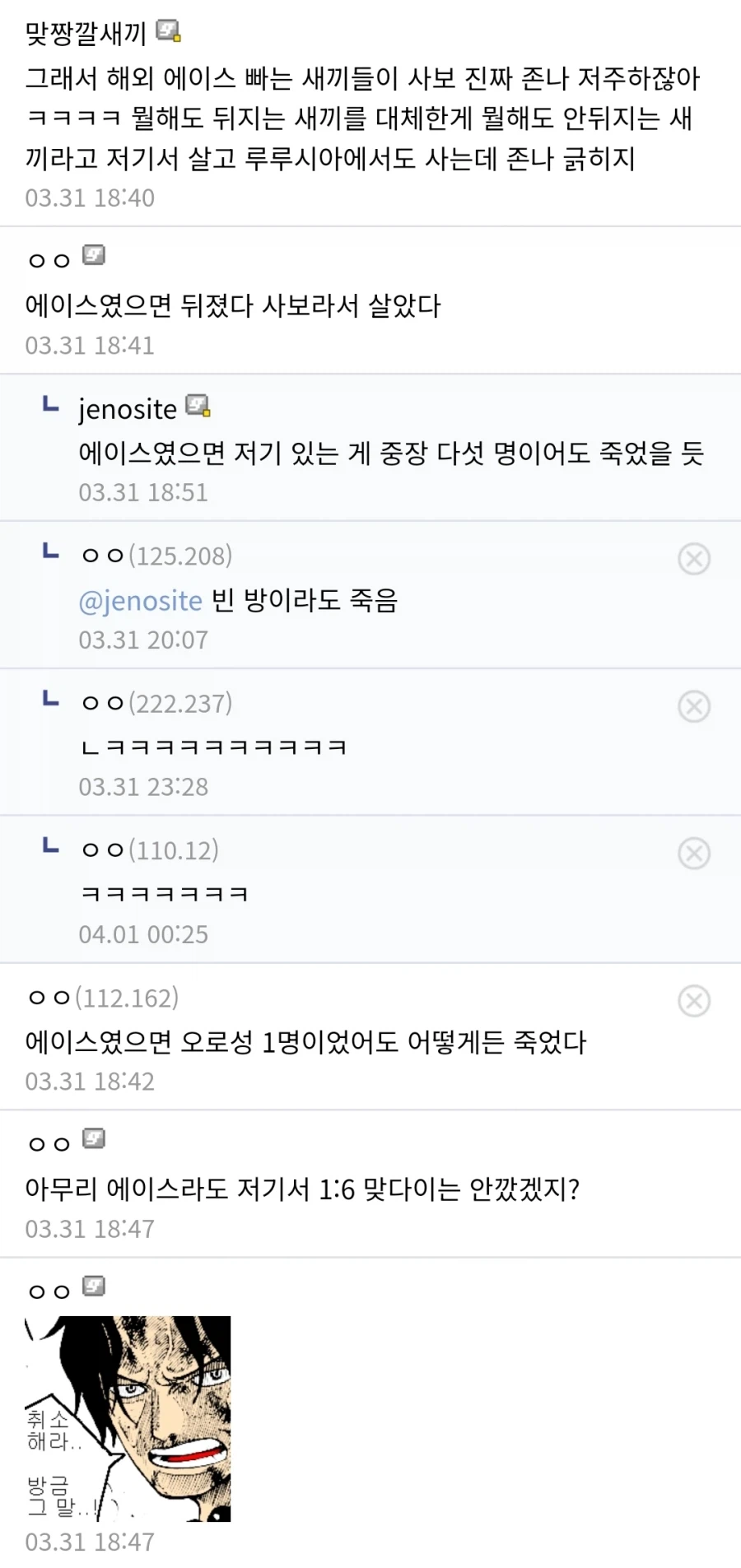
Task: Open the @jenosite mention link
Action: pyautogui.click(x=140, y=600)
